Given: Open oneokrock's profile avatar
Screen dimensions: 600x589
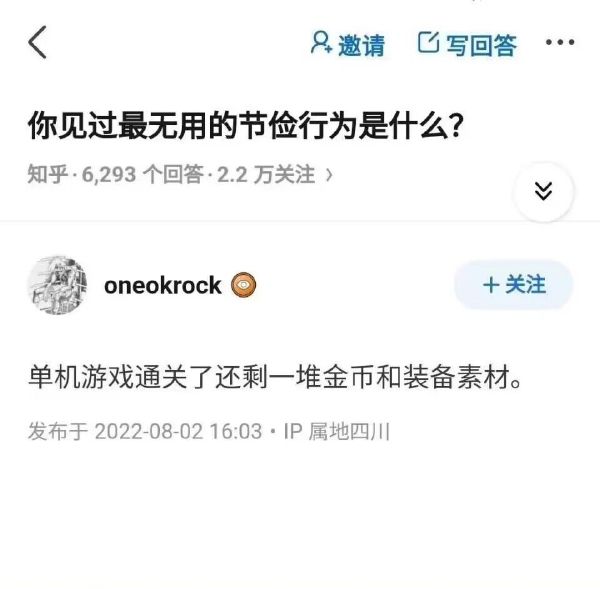Looking at the screenshot, I should coord(56,285).
